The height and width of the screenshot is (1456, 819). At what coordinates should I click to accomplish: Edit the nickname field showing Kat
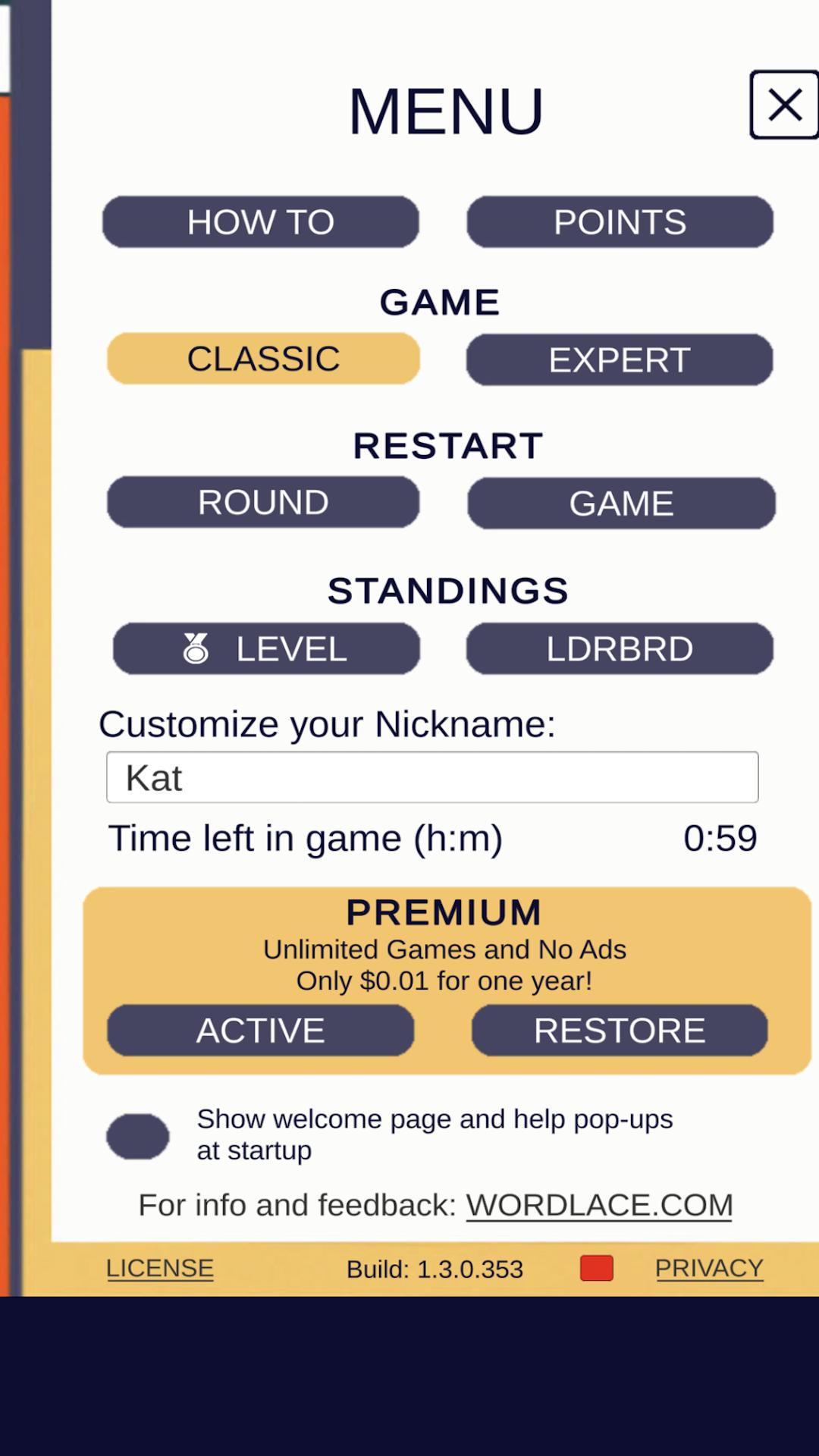(432, 777)
